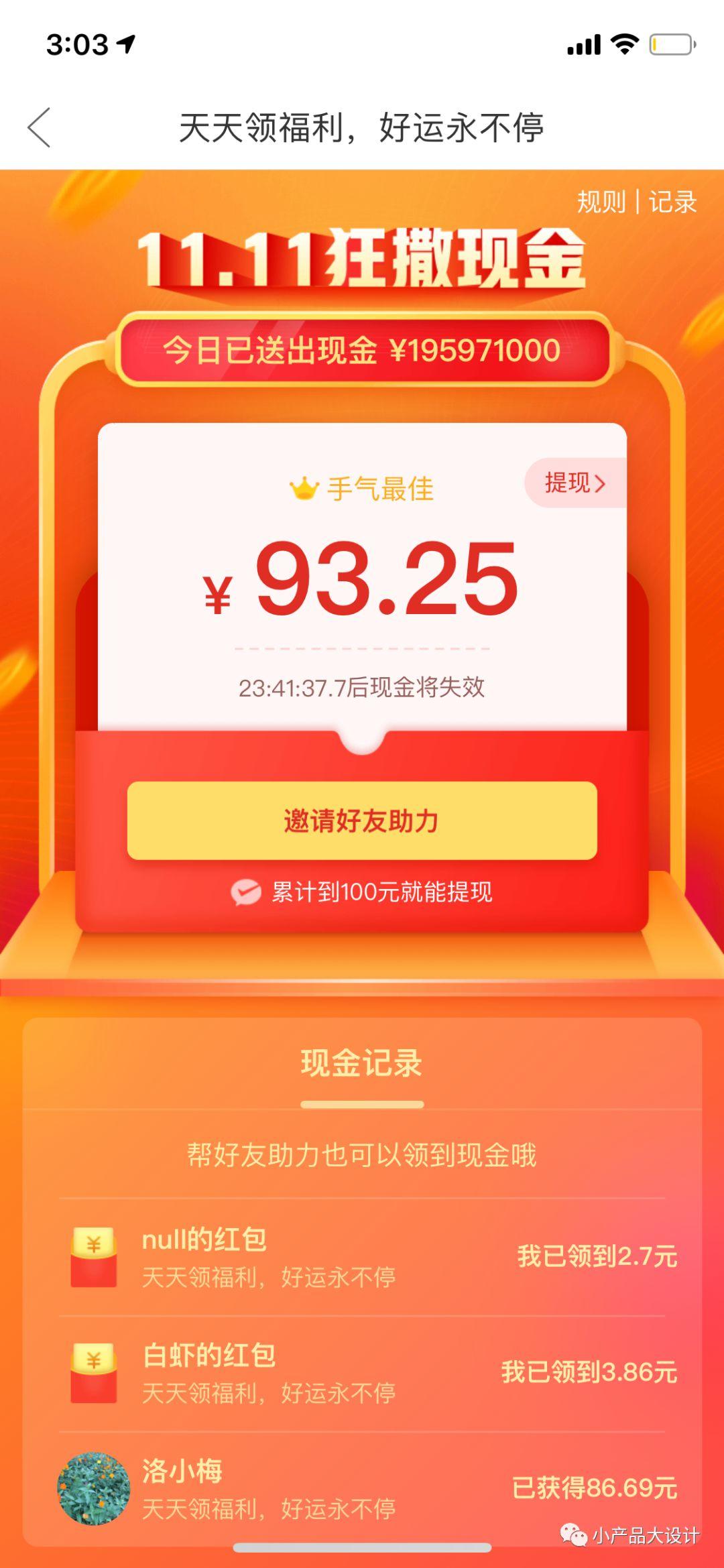Image resolution: width=724 pixels, height=1568 pixels.
Task: Open the 规则 rules entry
Action: 602,200
